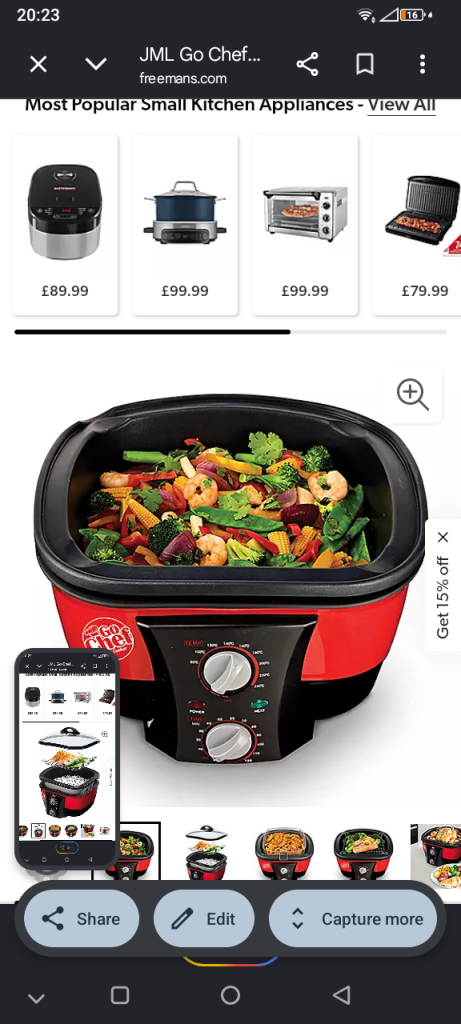The height and width of the screenshot is (1024, 461).
Task: Tap Capture more to extend screenshot
Action: (353, 919)
